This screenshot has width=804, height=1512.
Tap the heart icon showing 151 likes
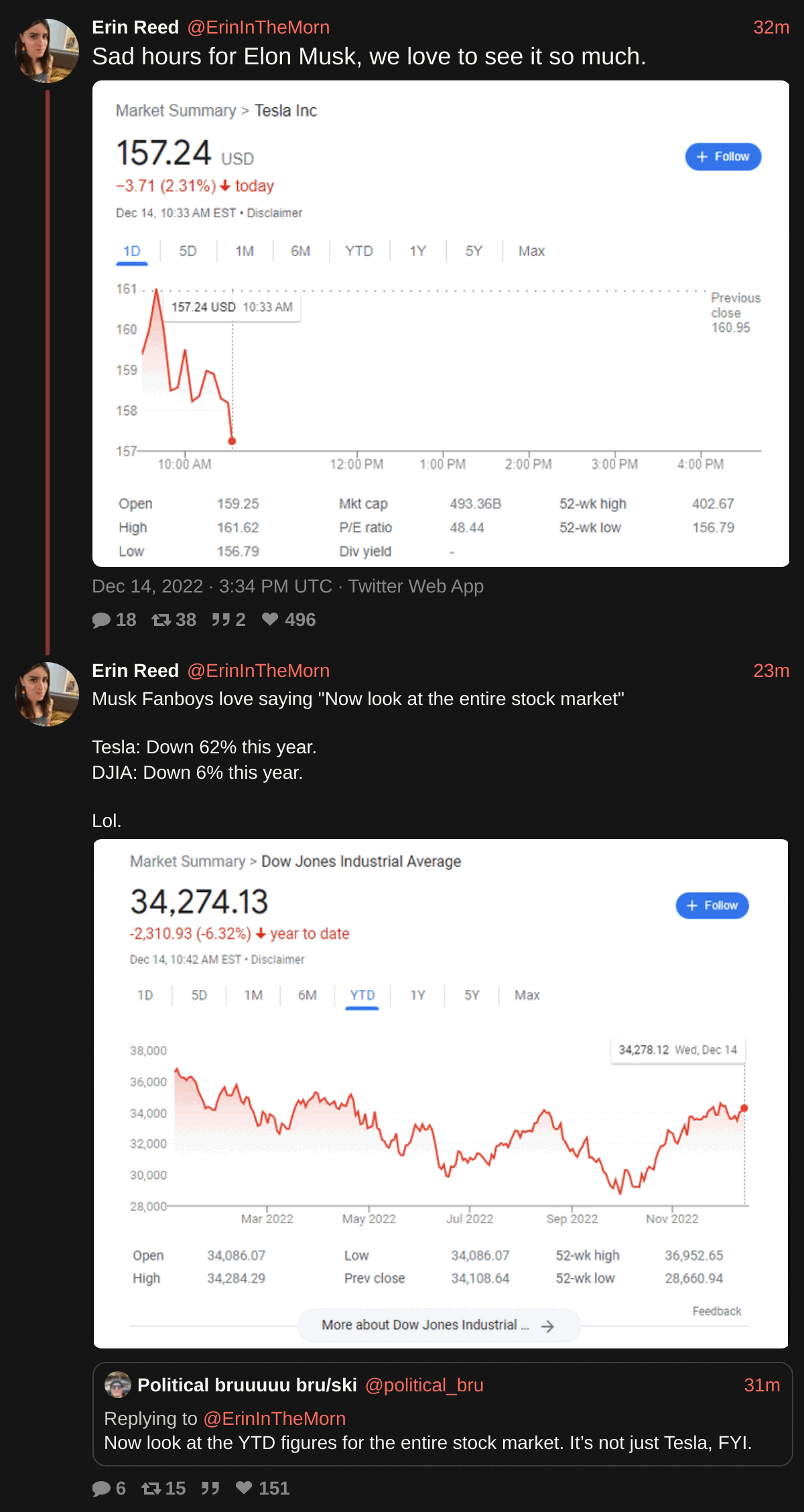click(245, 1489)
